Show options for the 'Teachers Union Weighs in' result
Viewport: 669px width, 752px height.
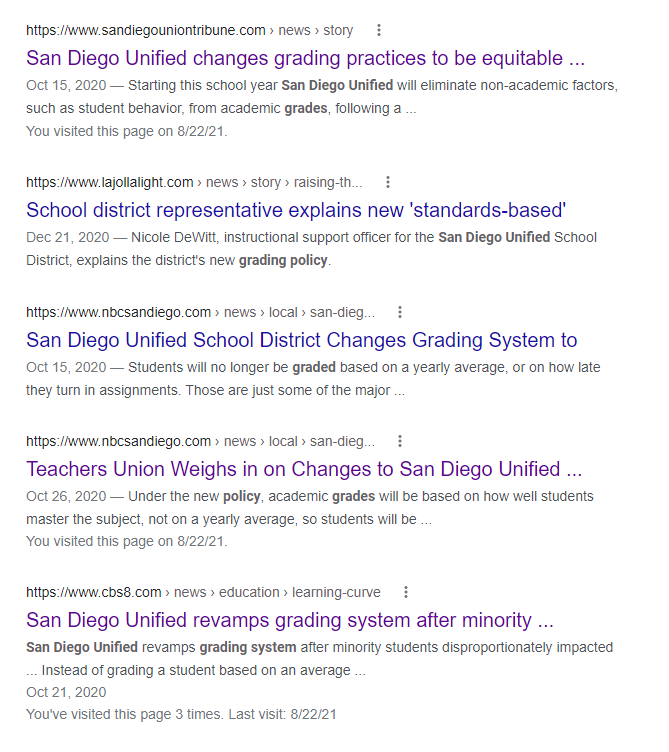400,441
